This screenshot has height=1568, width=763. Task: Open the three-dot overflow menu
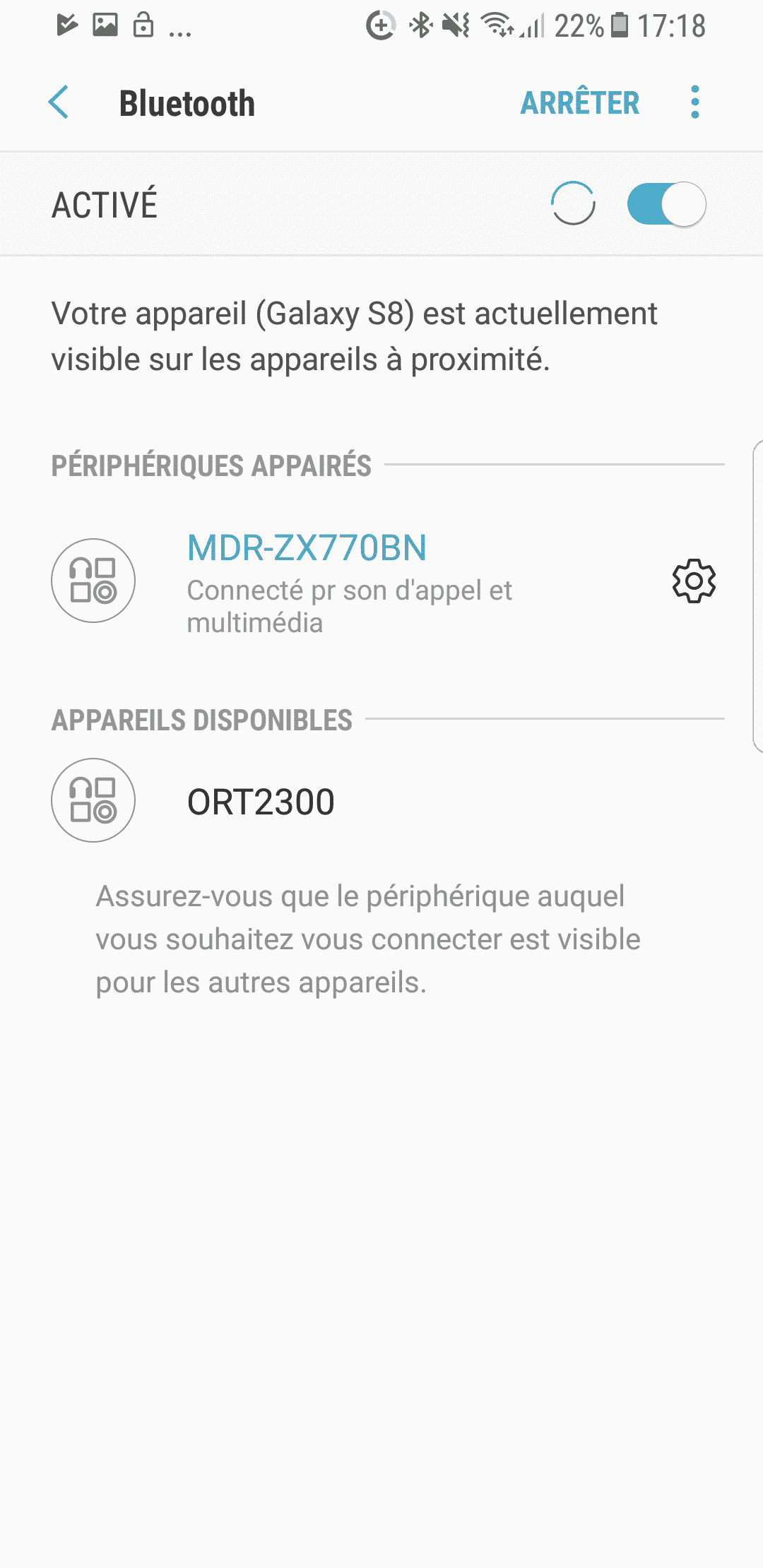tap(695, 102)
